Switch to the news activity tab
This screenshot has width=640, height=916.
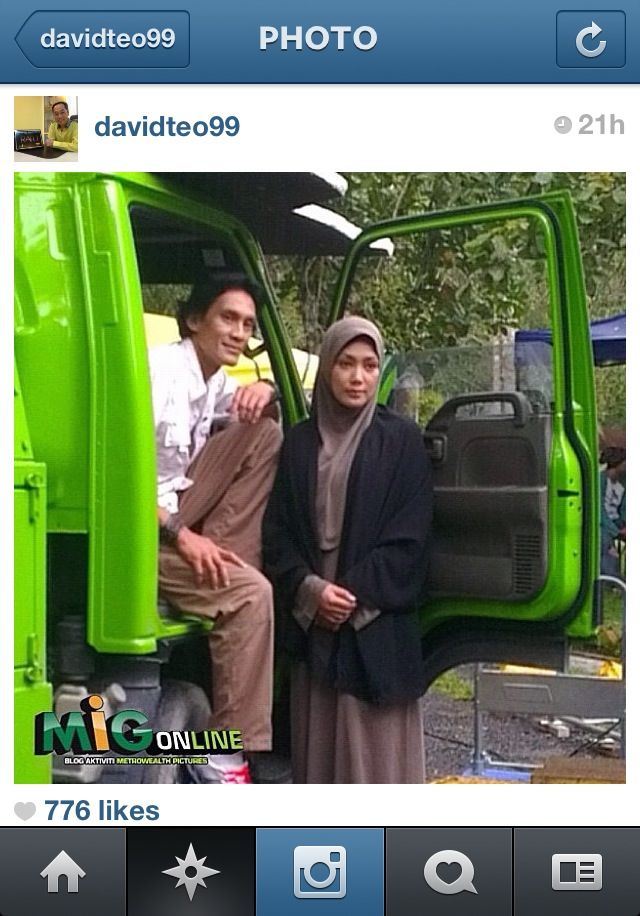tap(449, 872)
